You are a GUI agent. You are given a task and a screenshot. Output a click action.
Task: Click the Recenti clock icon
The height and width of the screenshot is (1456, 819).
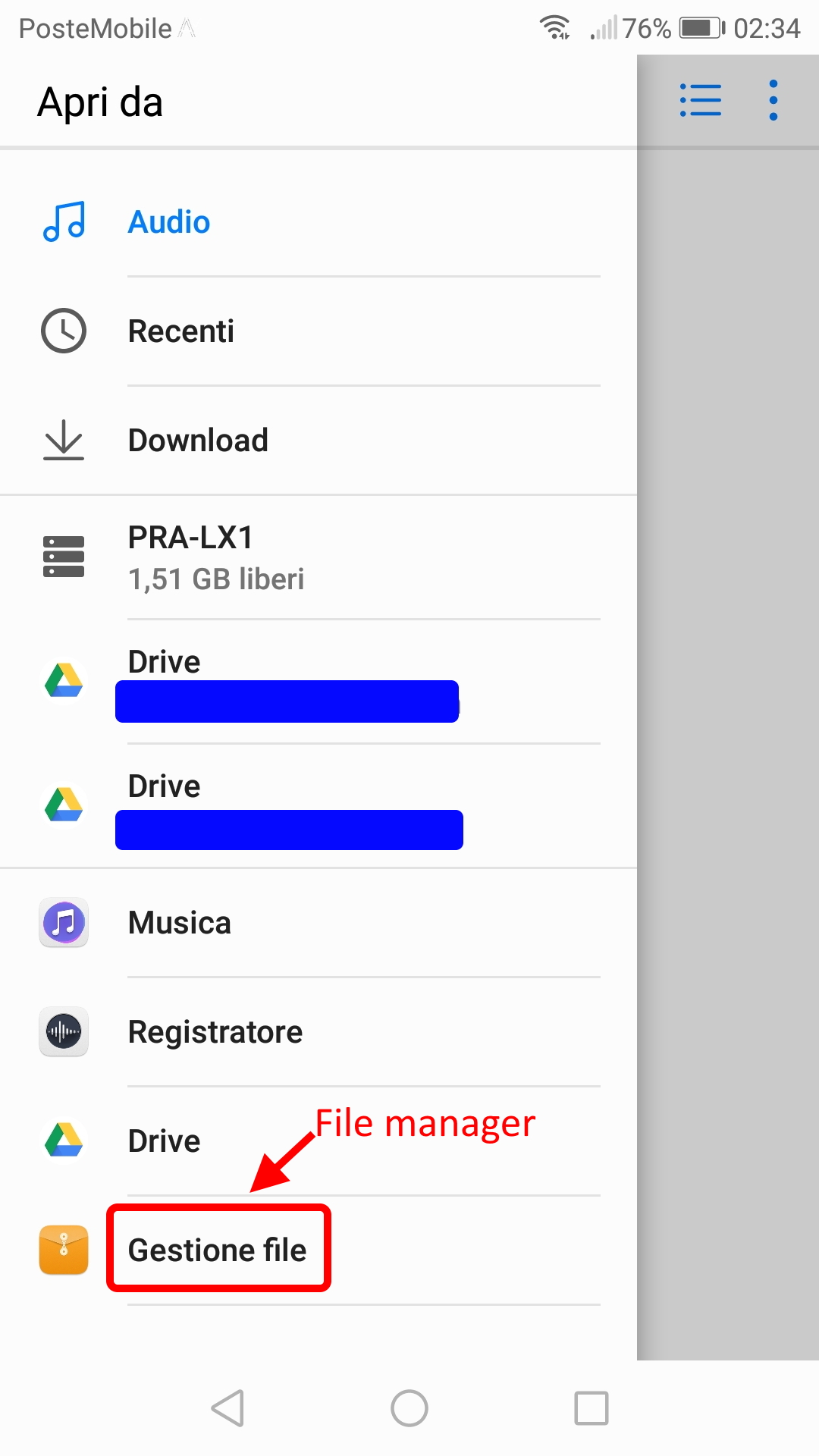pyautogui.click(x=64, y=331)
